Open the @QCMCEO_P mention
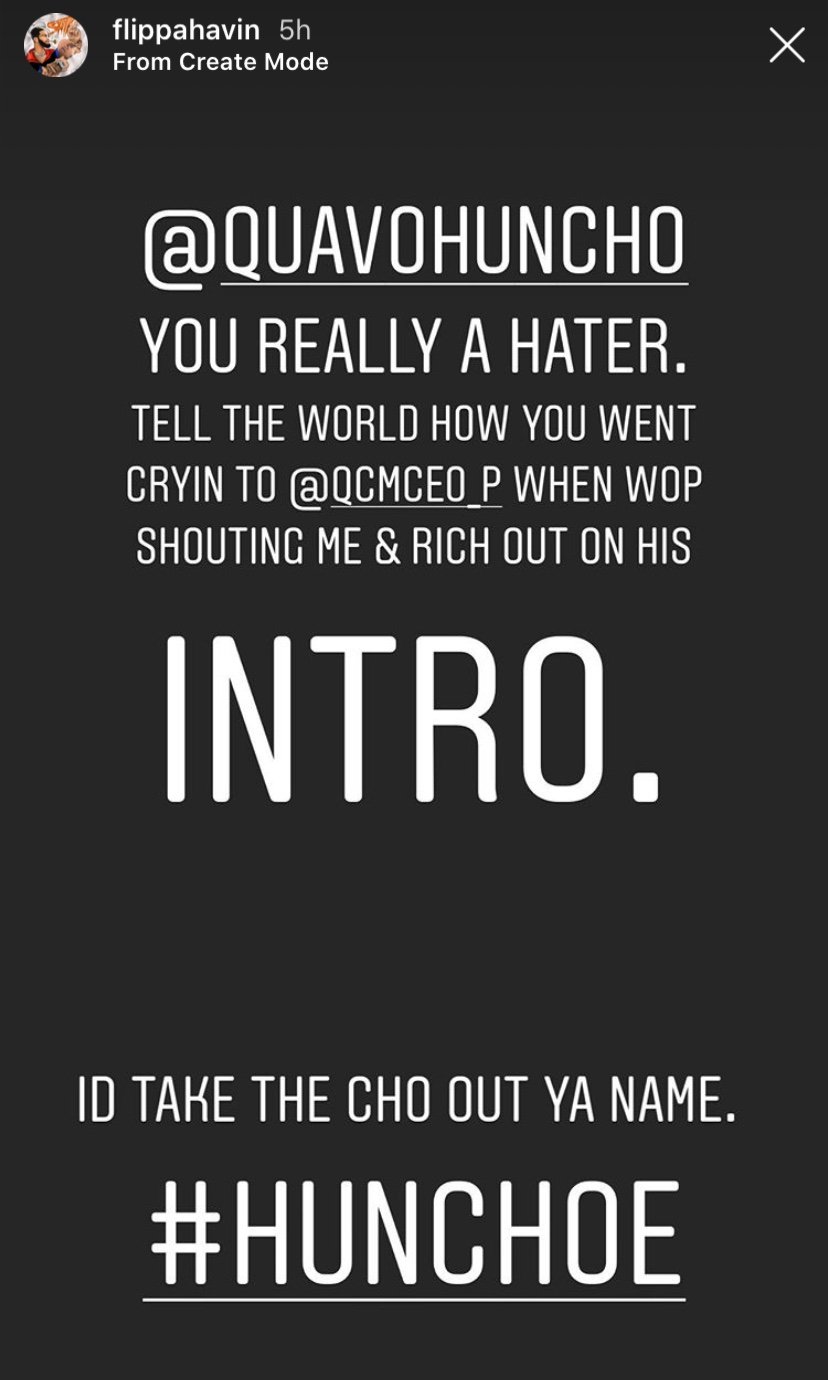The height and width of the screenshot is (1380, 828). click(x=395, y=485)
